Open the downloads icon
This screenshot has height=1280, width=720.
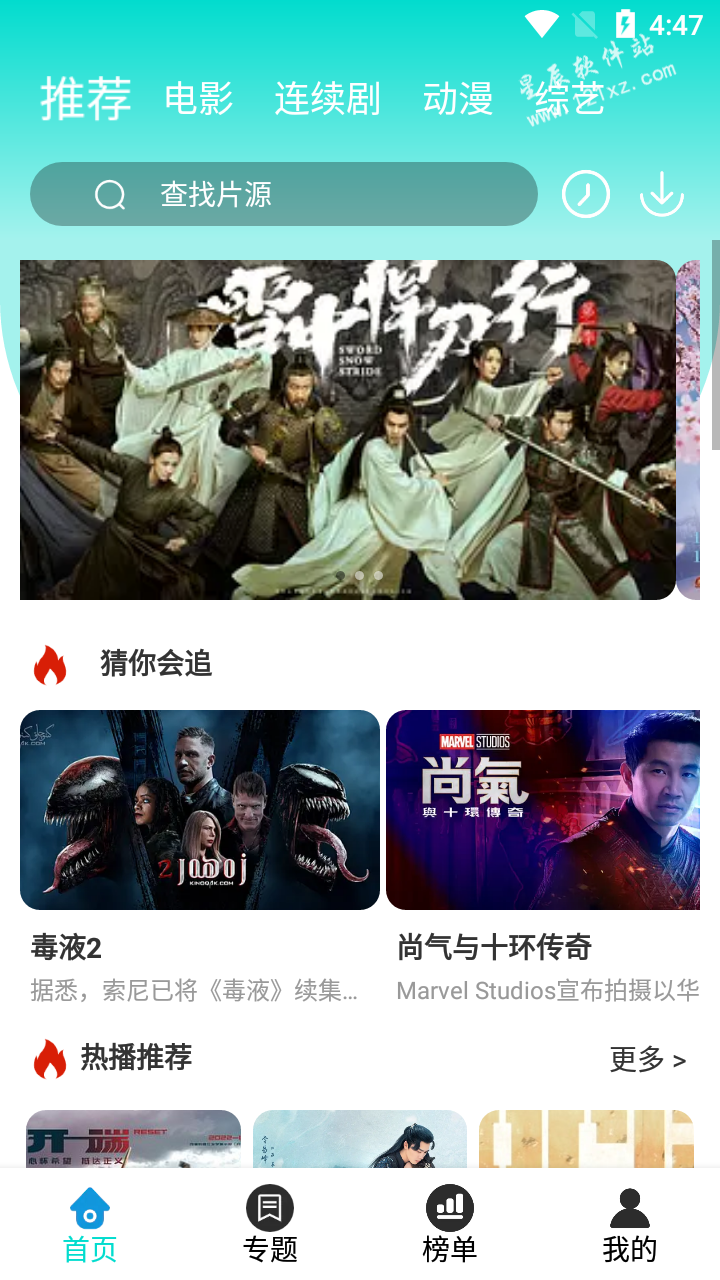[x=661, y=194]
